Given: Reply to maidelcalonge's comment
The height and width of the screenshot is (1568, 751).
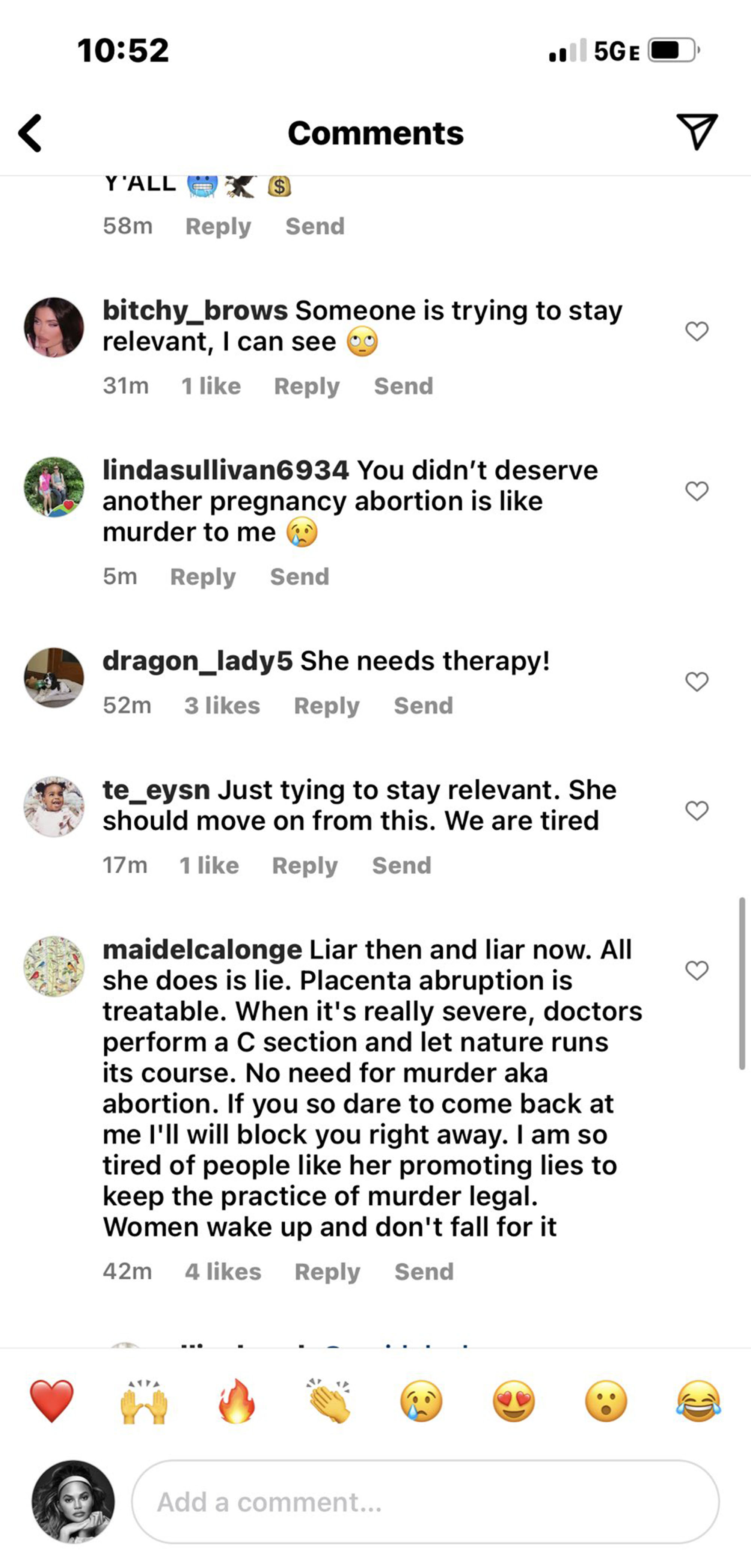Looking at the screenshot, I should tap(327, 1272).
